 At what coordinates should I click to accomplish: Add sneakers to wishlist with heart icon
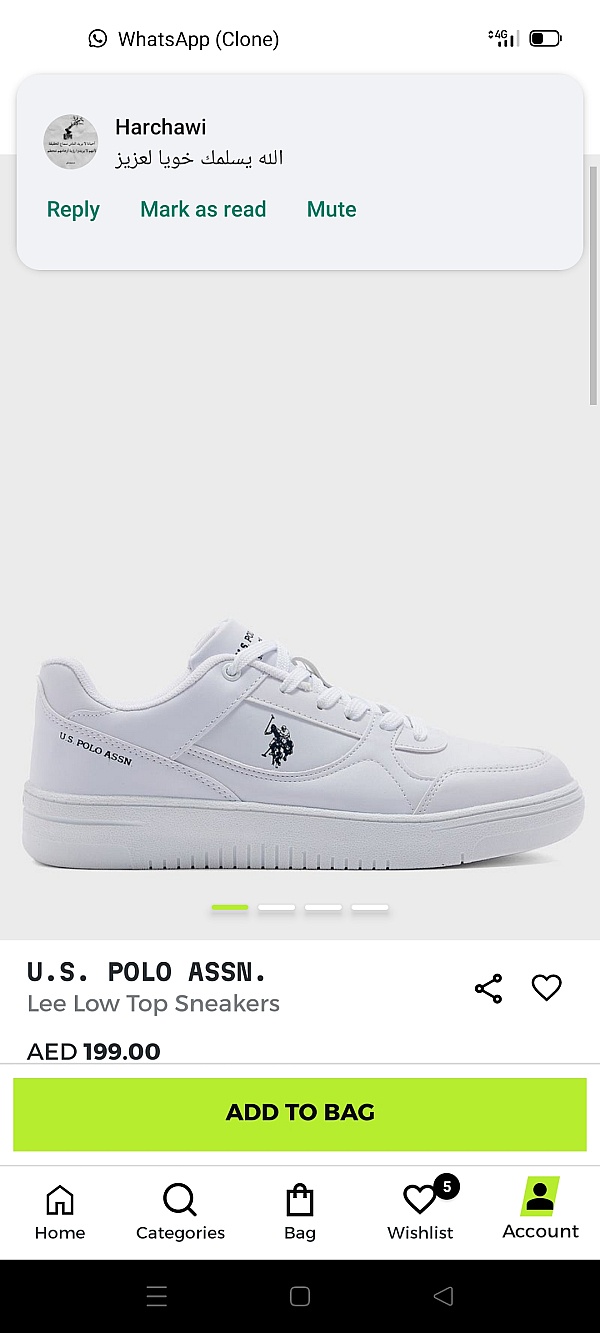coord(546,988)
